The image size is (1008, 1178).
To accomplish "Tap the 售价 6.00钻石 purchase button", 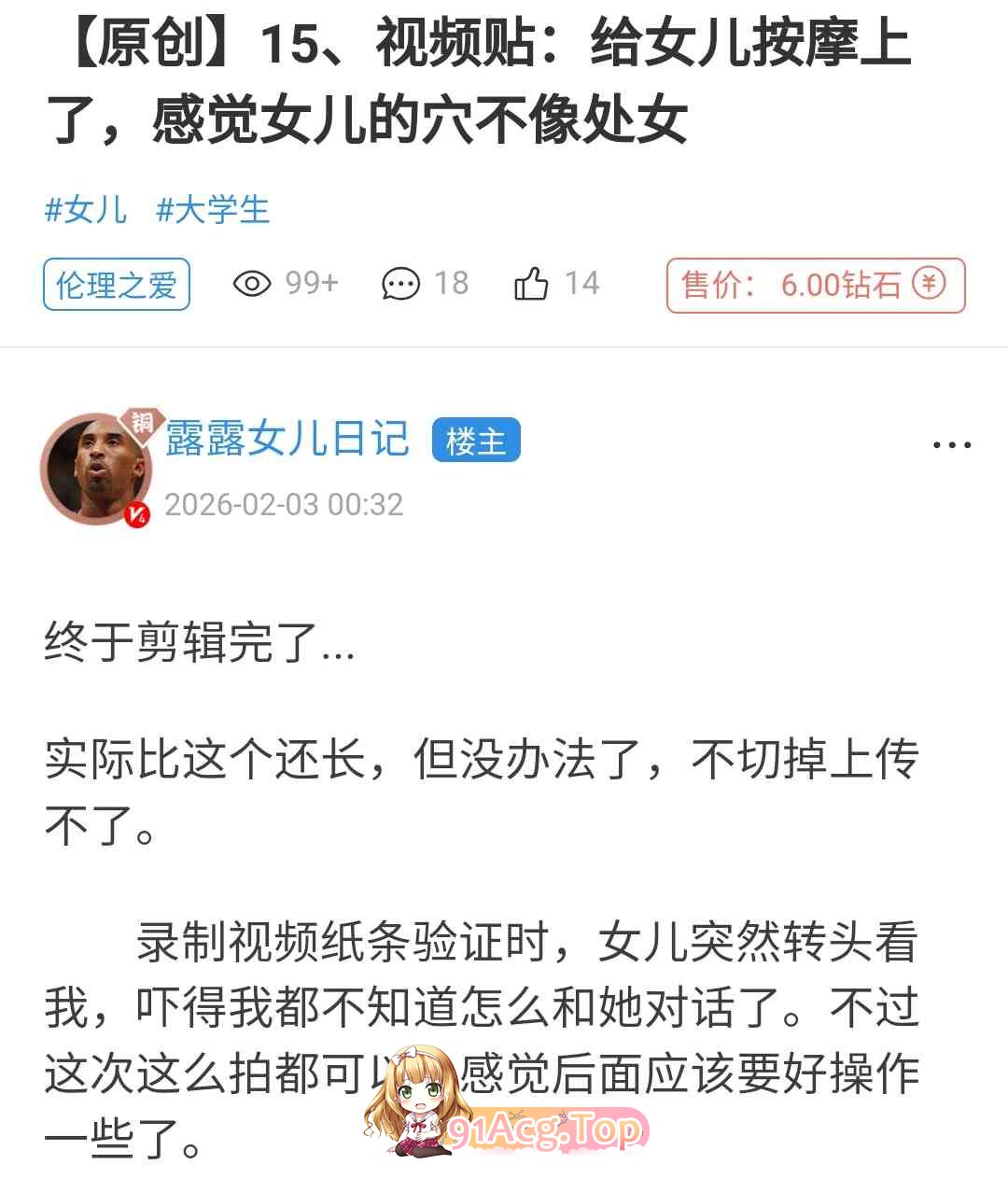I will click(x=815, y=285).
